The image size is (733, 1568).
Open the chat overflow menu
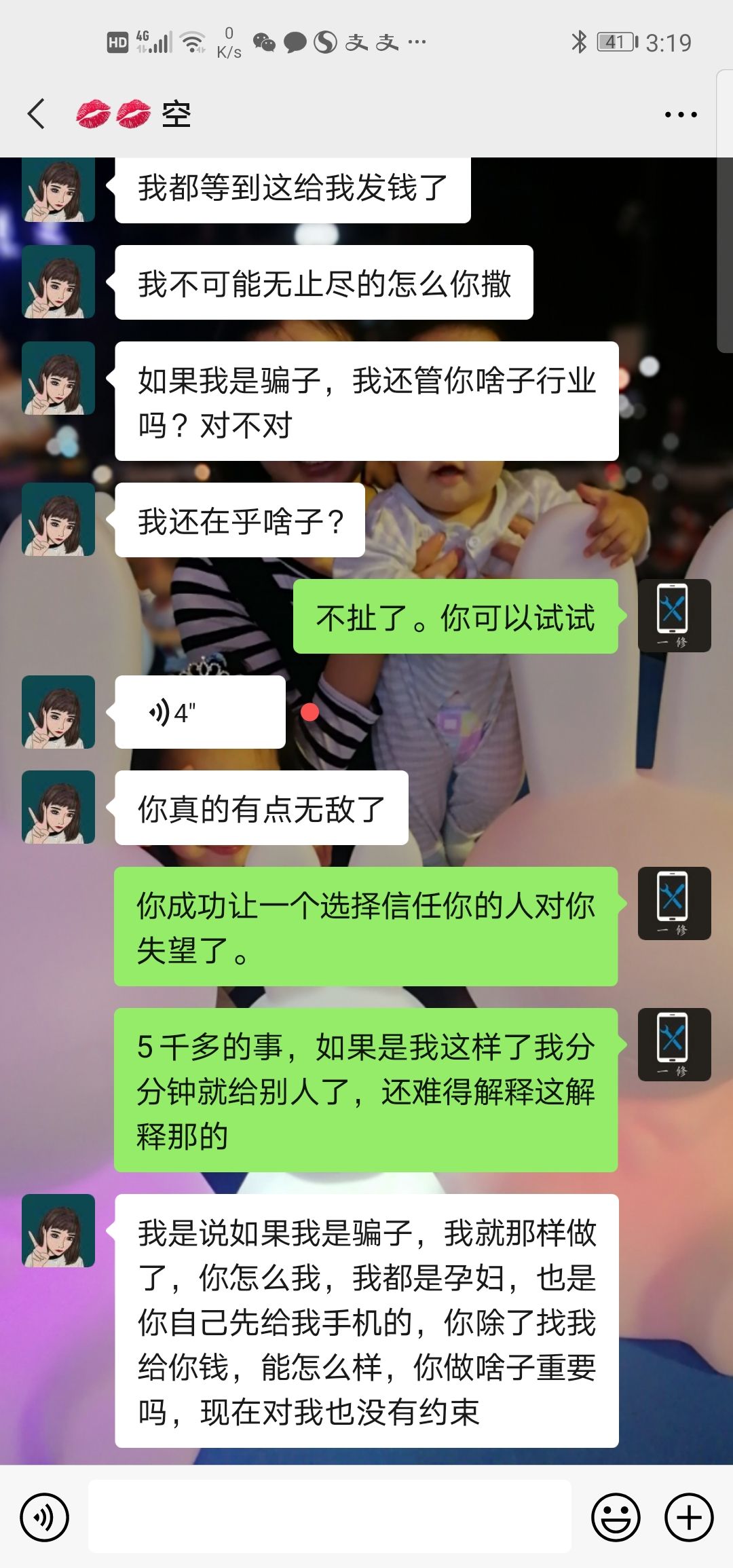(680, 115)
